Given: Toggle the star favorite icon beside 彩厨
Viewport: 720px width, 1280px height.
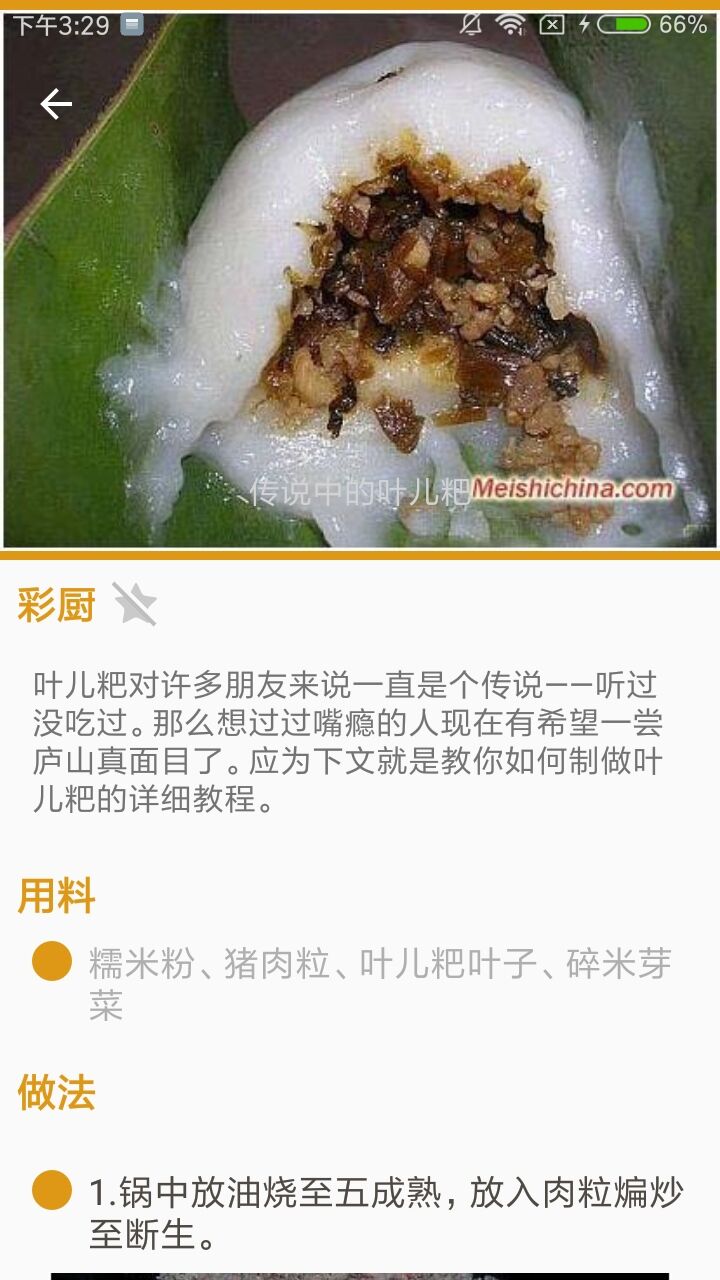Looking at the screenshot, I should coord(134,604).
